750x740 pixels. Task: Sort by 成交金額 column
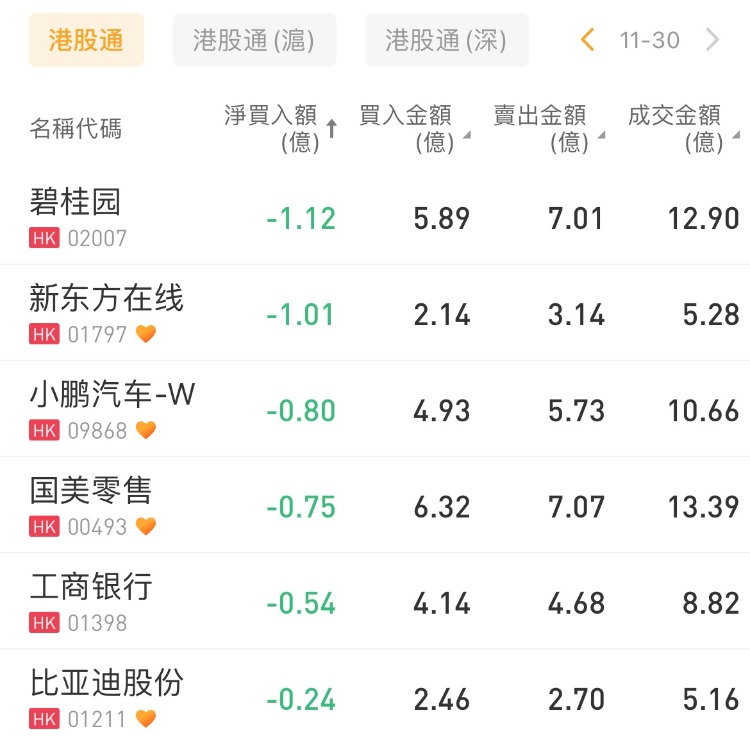[x=680, y=129]
